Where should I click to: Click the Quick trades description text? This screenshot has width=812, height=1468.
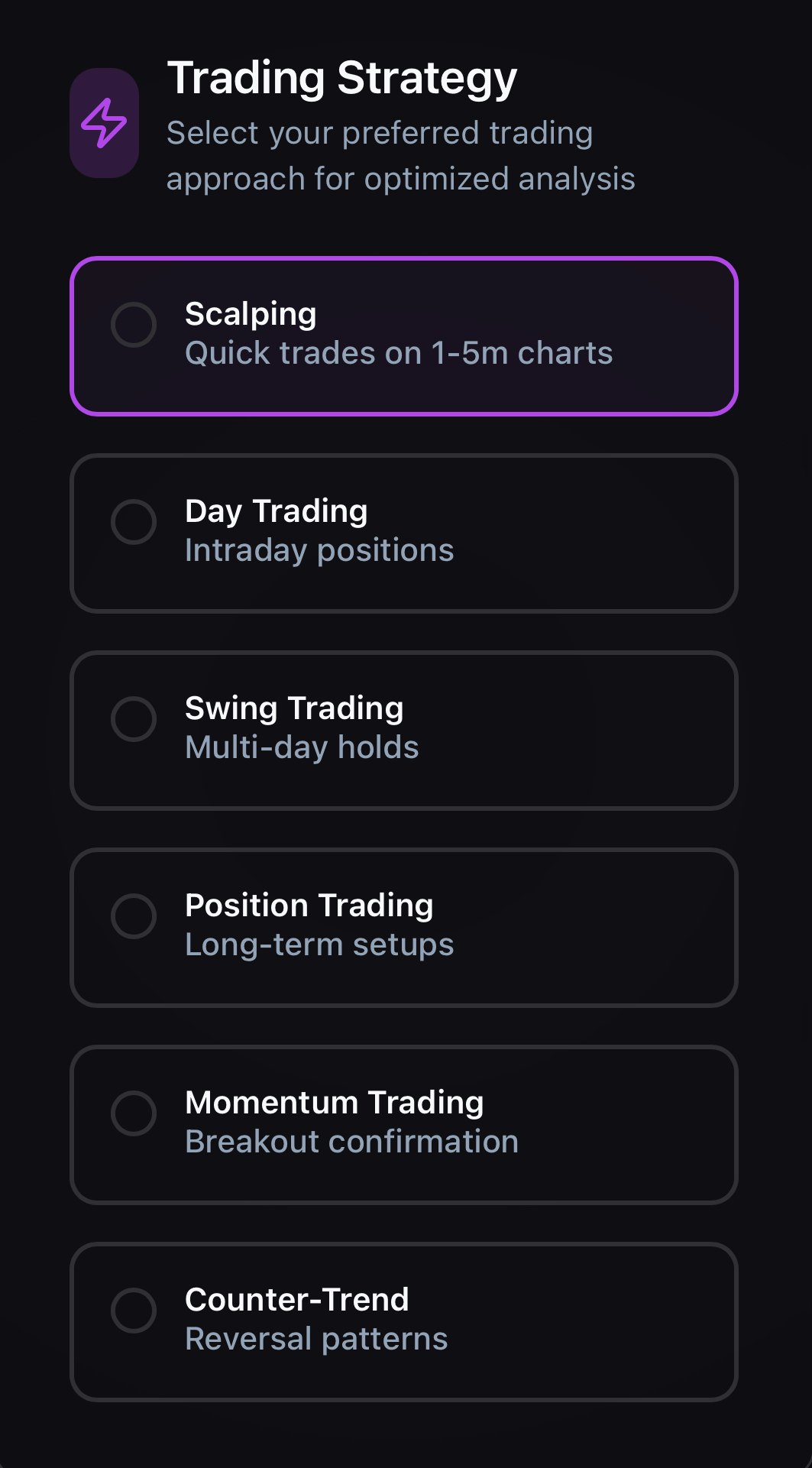pos(399,353)
